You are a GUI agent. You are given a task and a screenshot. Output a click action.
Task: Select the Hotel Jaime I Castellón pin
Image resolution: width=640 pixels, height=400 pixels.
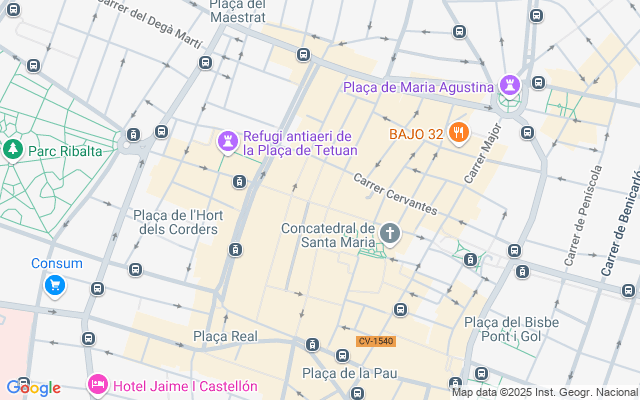click(98, 384)
